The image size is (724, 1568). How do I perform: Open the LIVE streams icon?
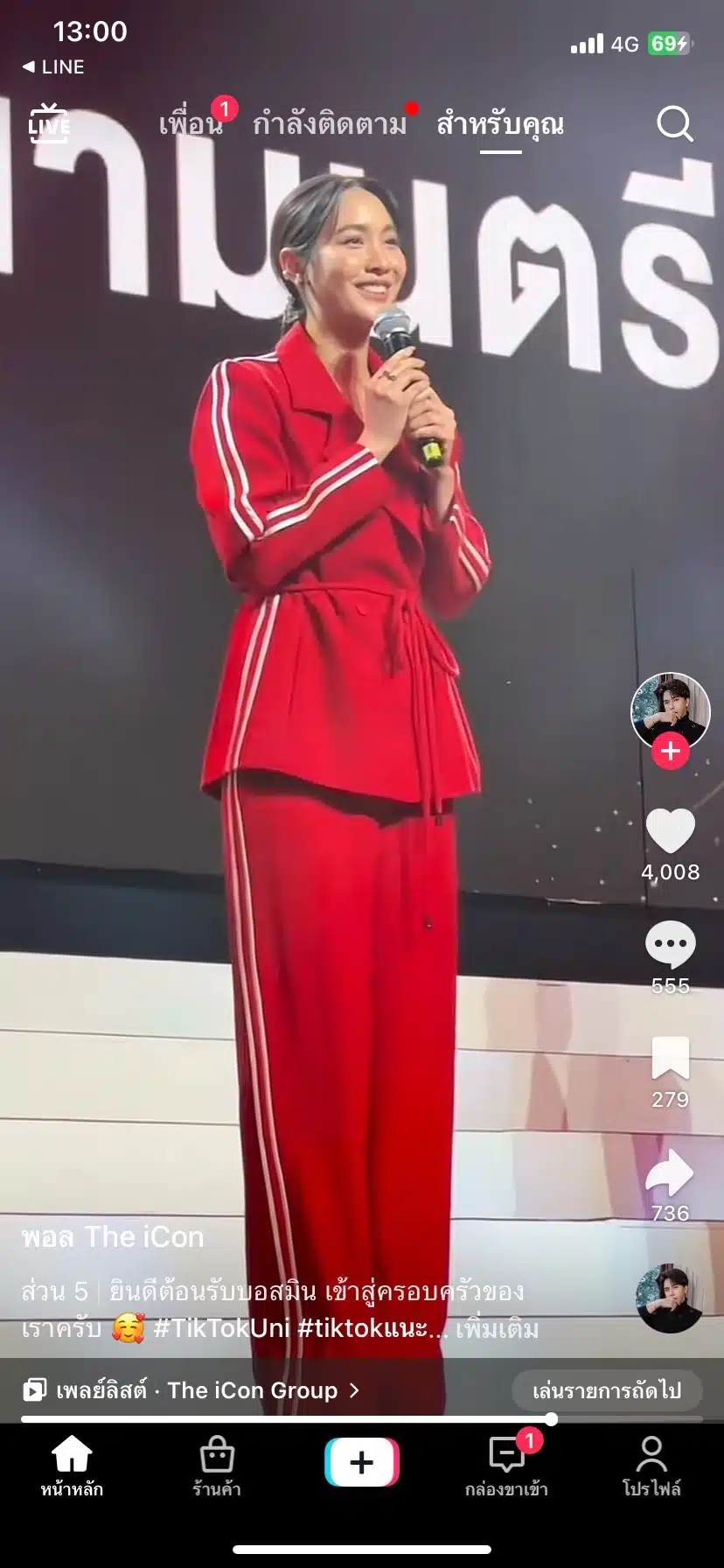[49, 124]
